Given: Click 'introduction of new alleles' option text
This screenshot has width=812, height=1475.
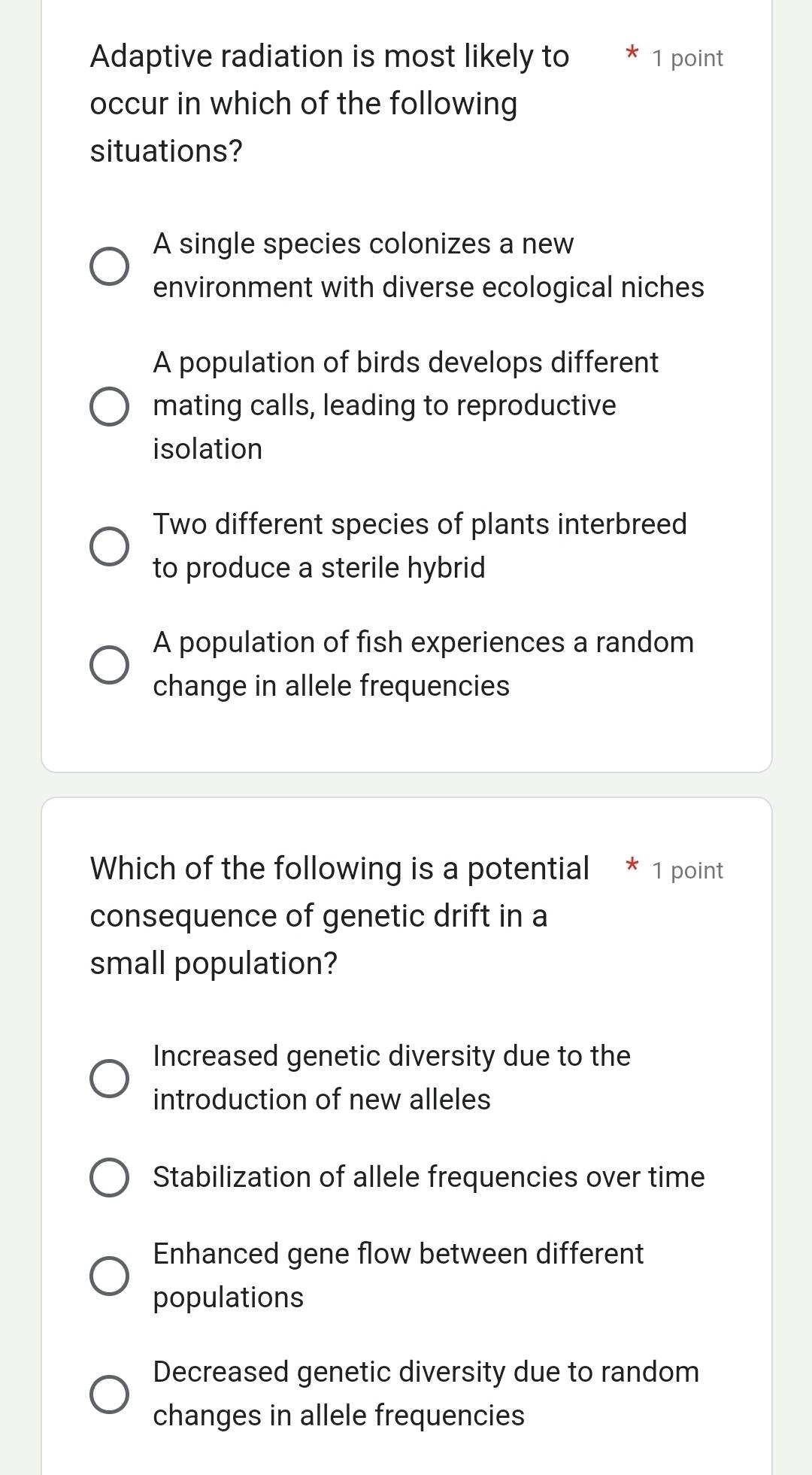Looking at the screenshot, I should 321,1100.
